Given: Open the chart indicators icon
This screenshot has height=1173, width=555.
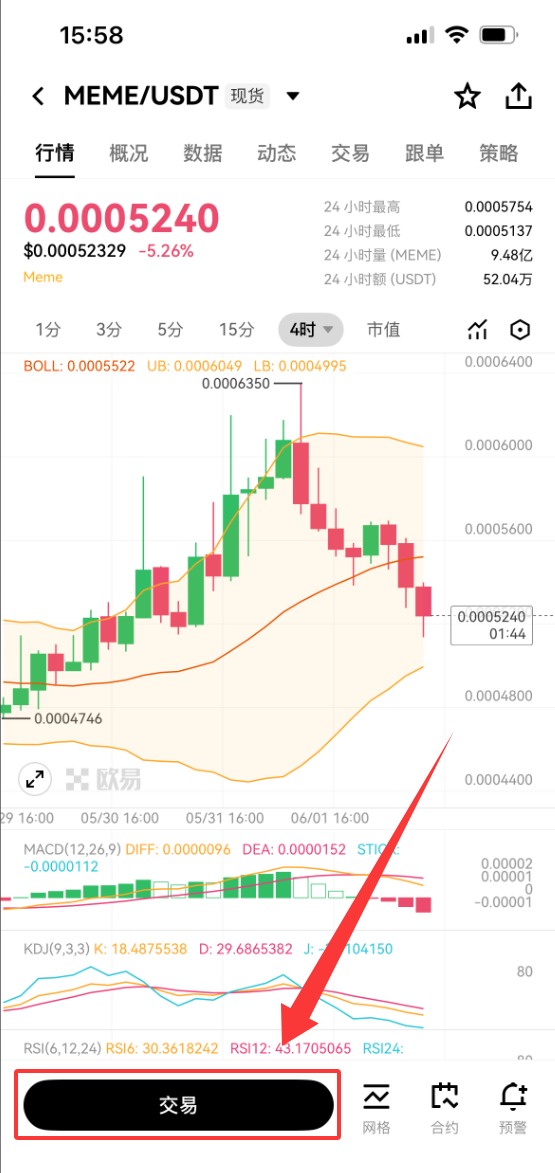Looking at the screenshot, I should pos(477,329).
